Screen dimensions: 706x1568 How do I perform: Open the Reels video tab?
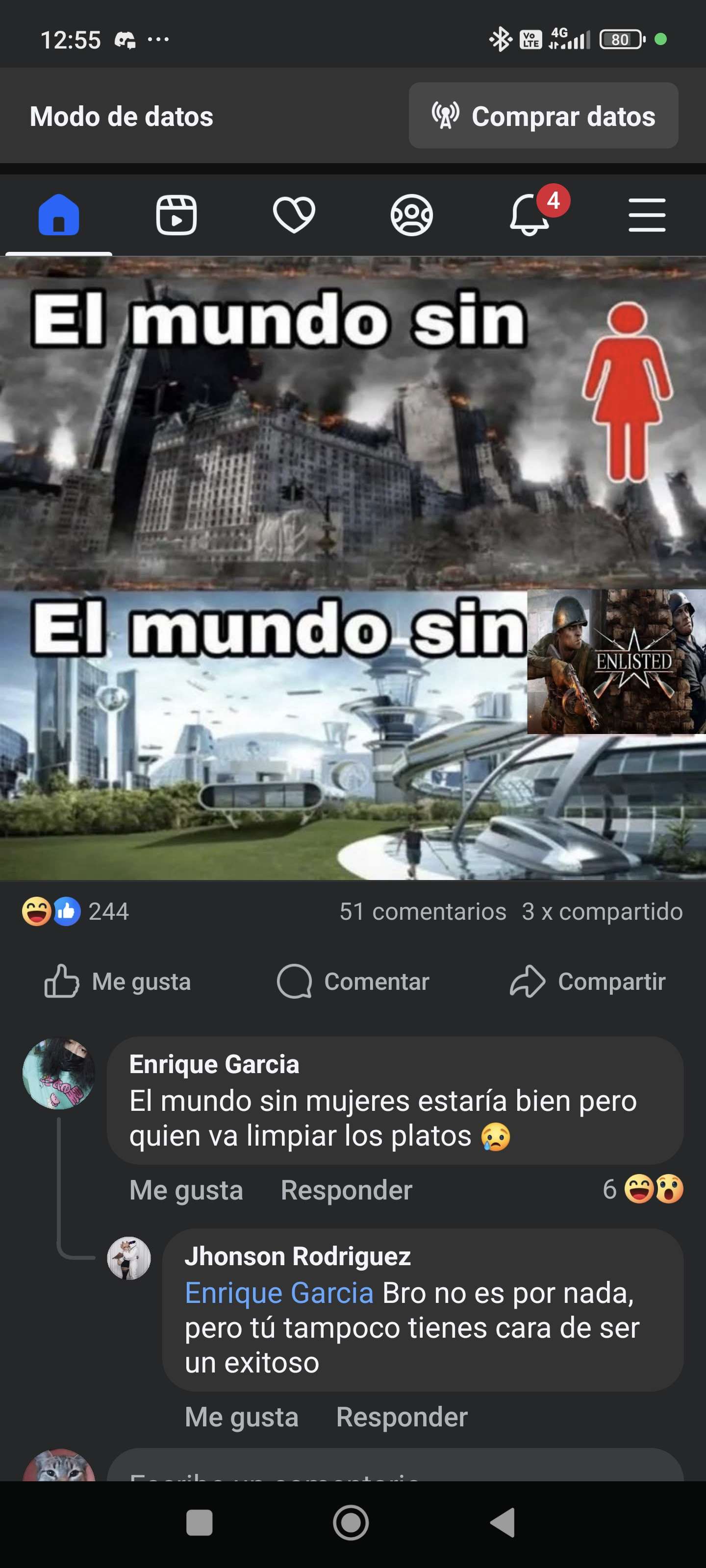pos(176,215)
